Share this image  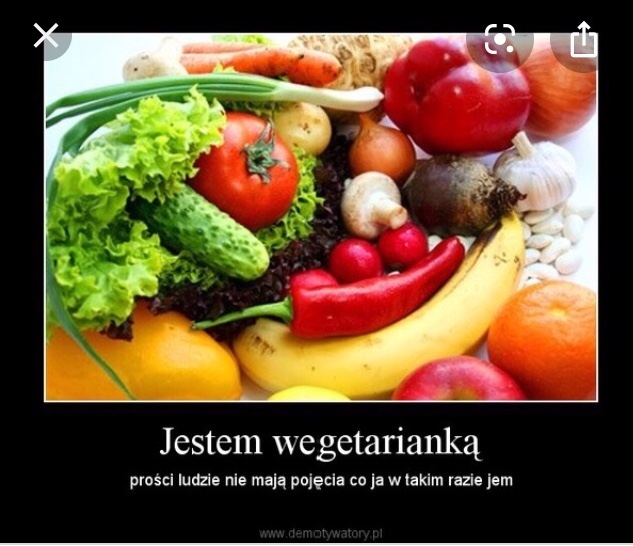pos(583,39)
